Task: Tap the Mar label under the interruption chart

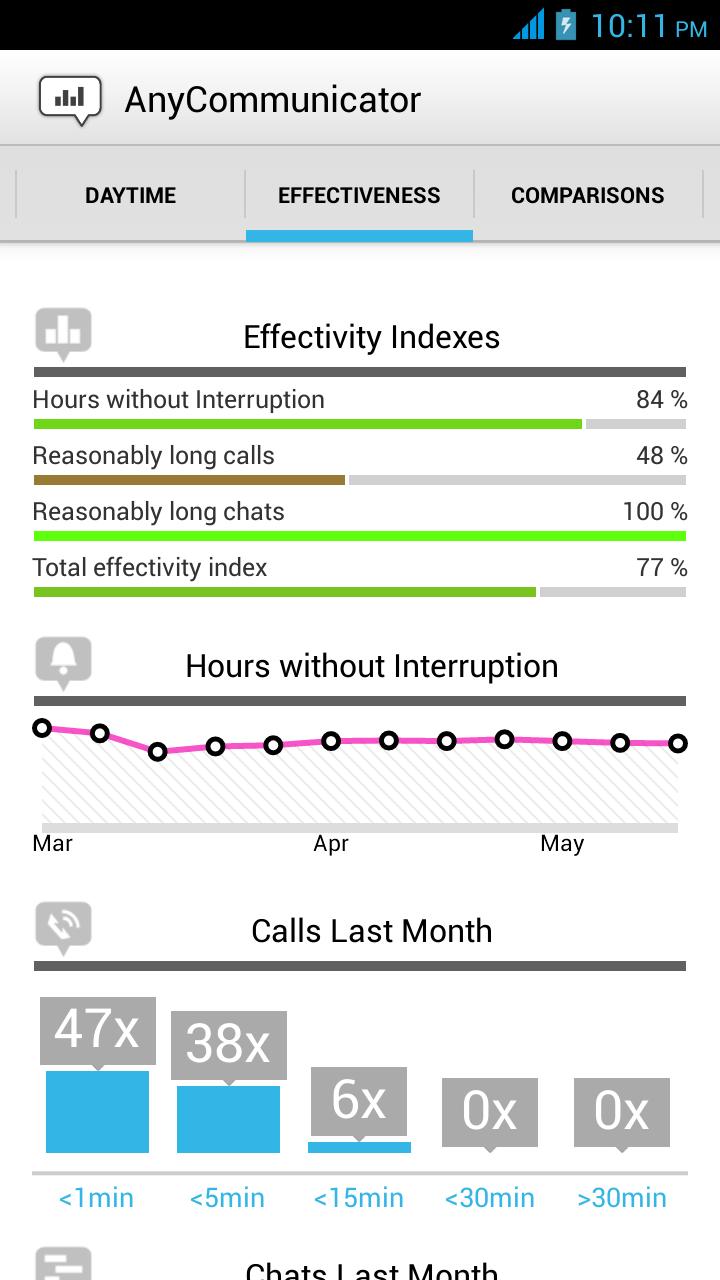Action: pyautogui.click(x=52, y=843)
